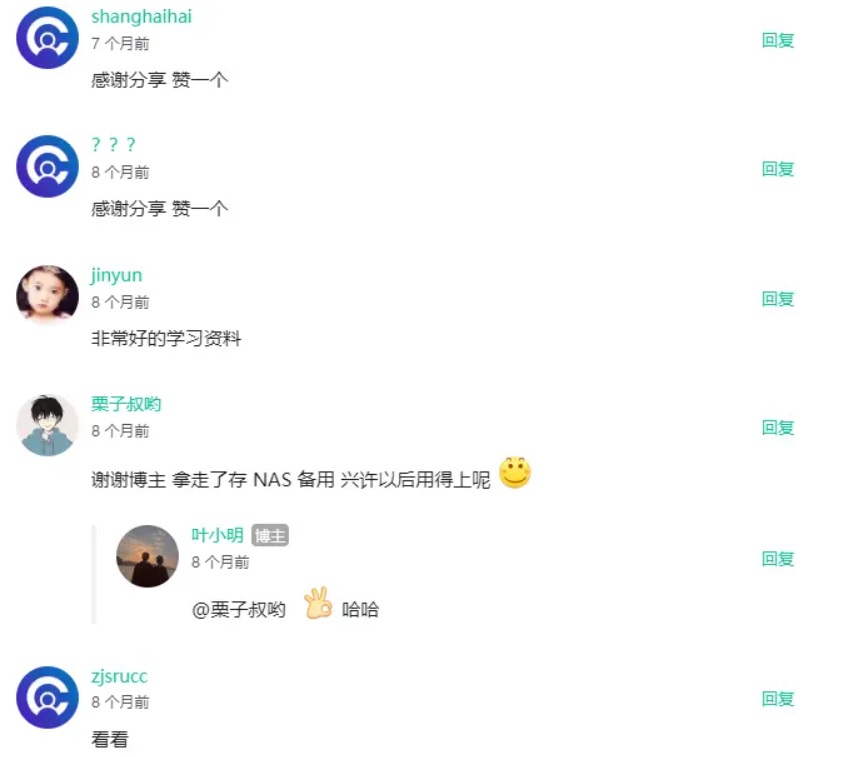The width and height of the screenshot is (859, 757).
Task: Reply to jinyun's comment
Action: coord(777,298)
